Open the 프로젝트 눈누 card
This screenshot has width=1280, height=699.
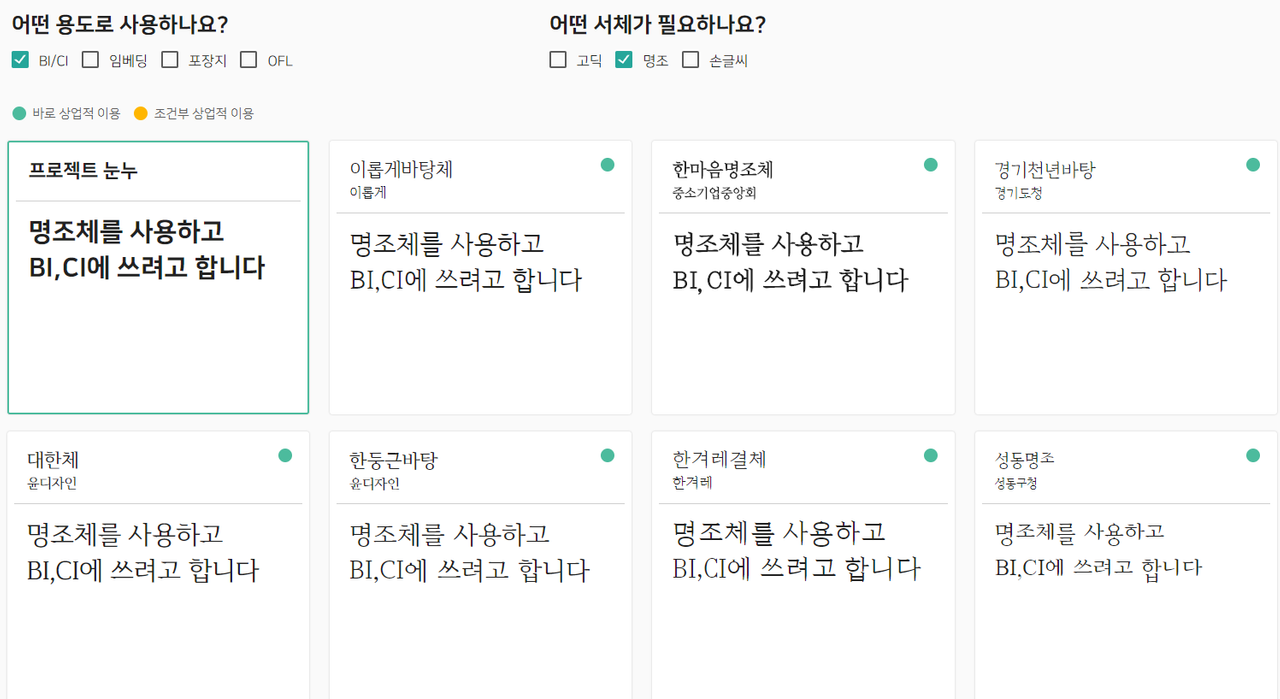(158, 277)
